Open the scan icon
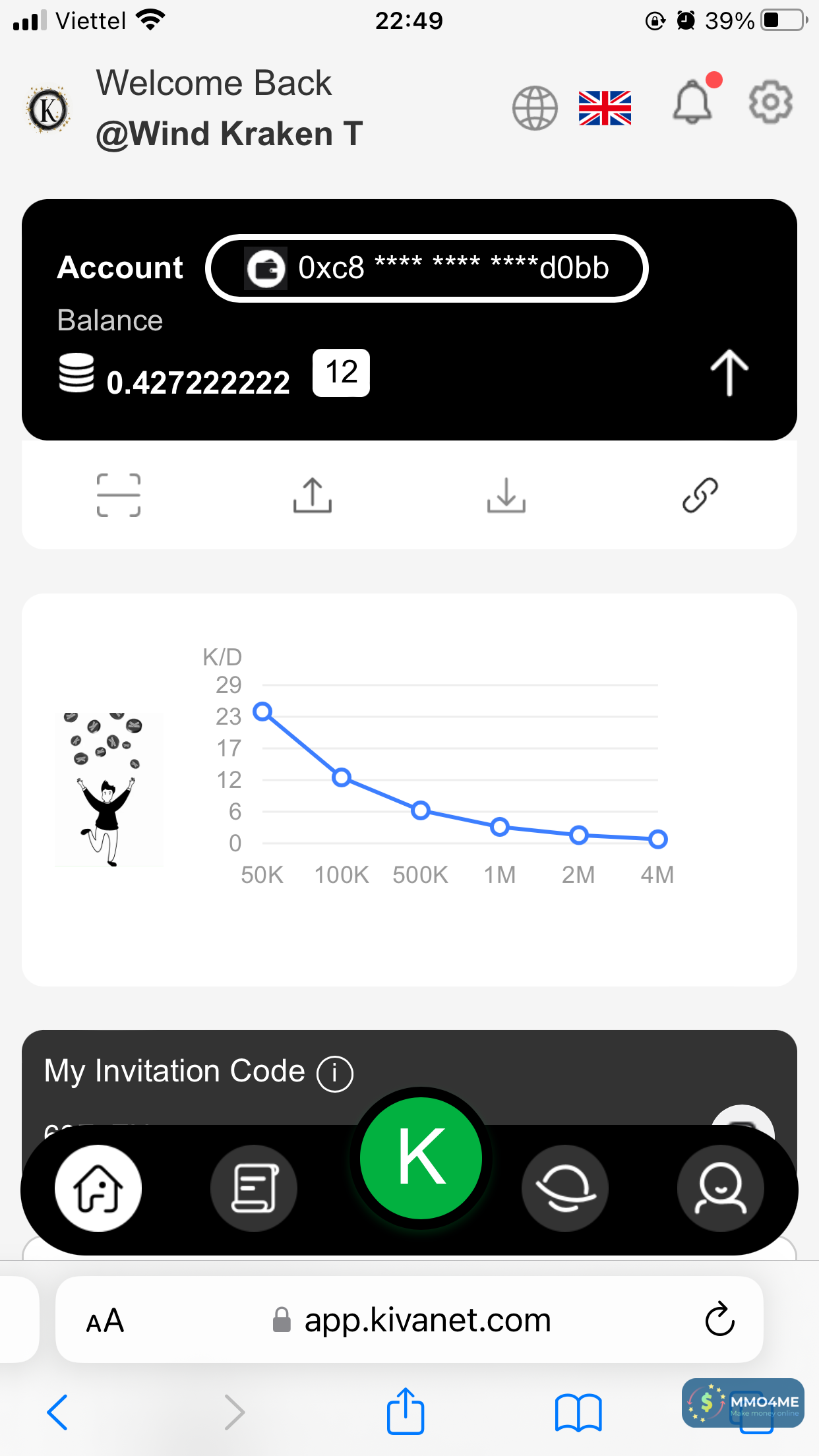 point(119,495)
